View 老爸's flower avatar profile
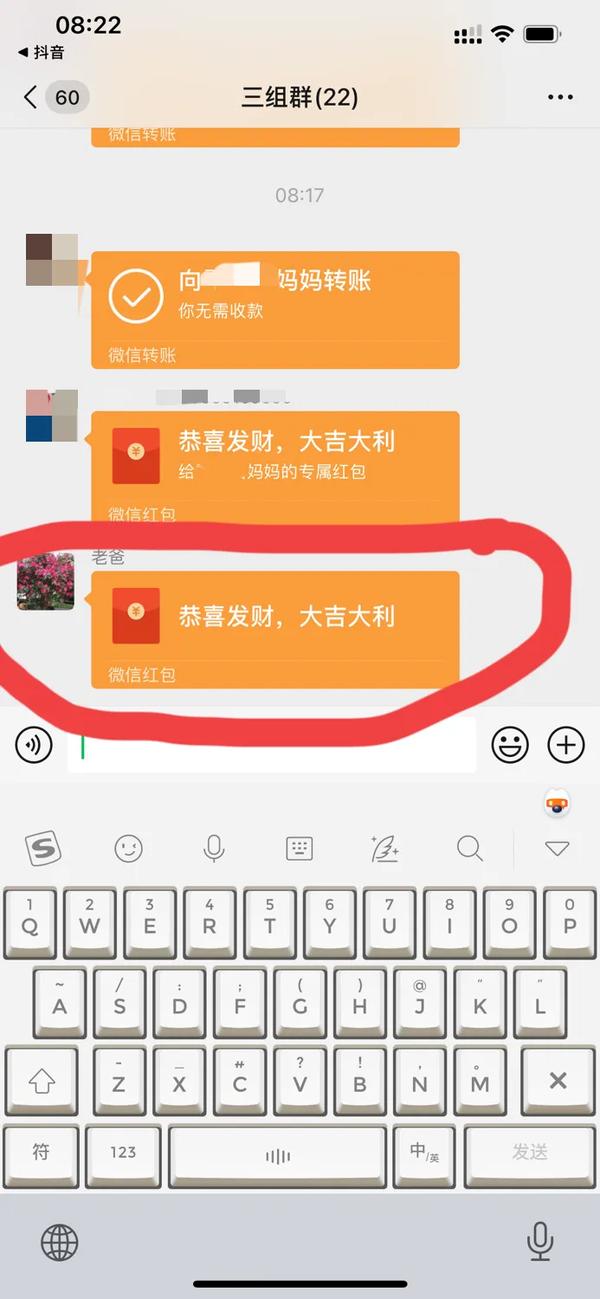The image size is (600, 1299). pos(46,580)
